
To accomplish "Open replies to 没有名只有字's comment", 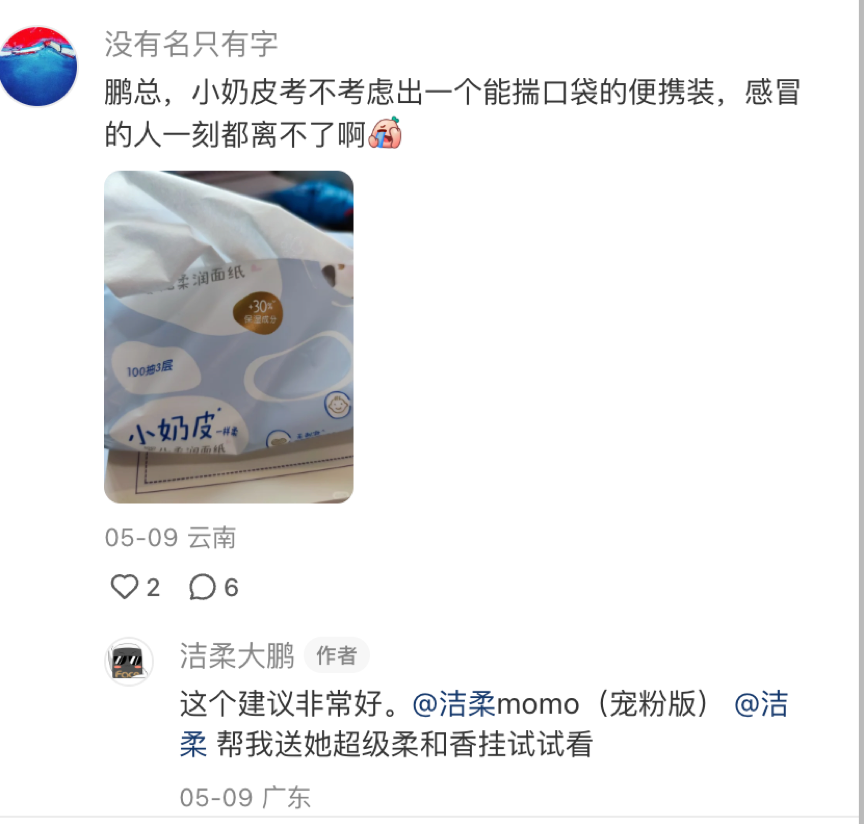I will (203, 587).
